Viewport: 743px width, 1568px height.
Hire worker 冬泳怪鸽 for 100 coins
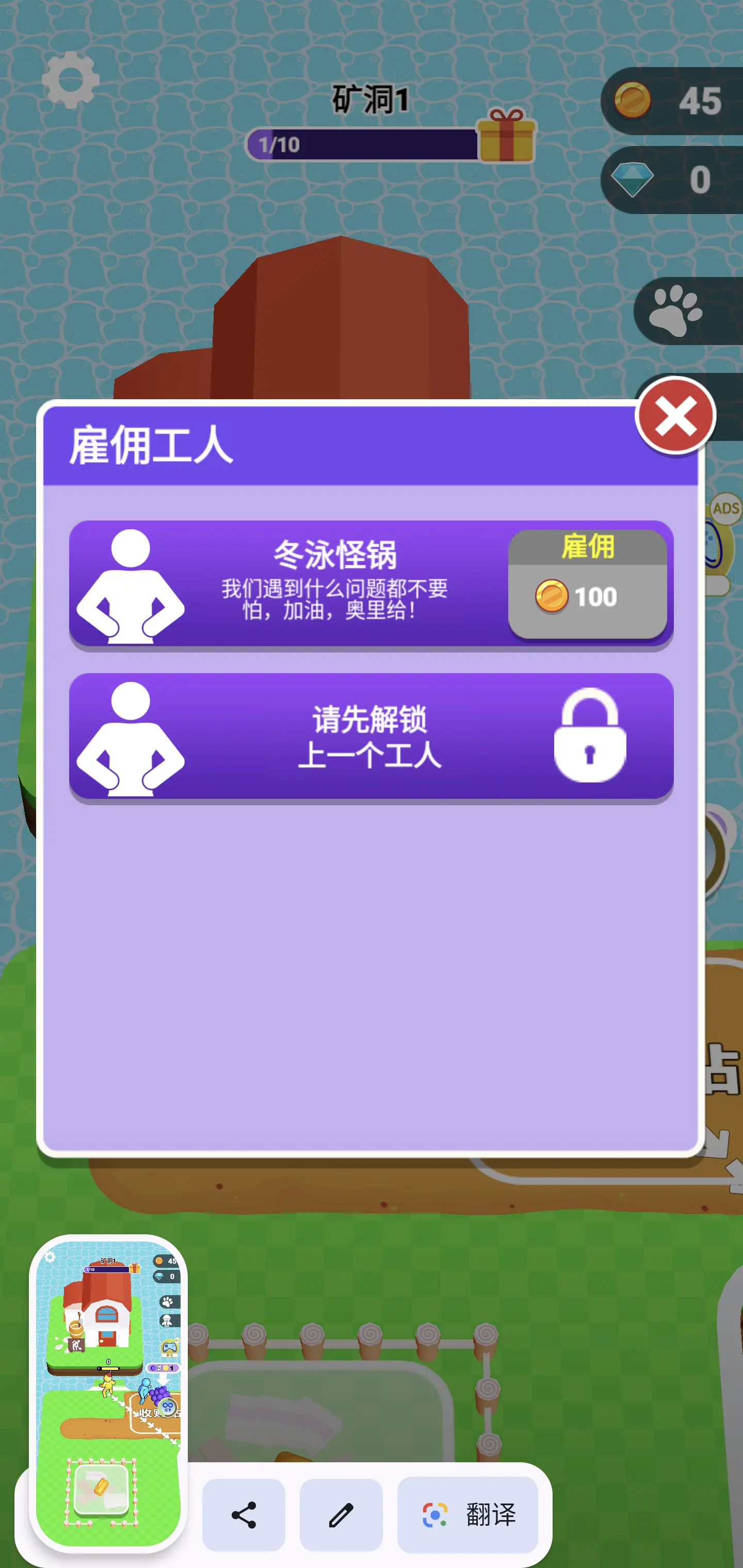(587, 584)
